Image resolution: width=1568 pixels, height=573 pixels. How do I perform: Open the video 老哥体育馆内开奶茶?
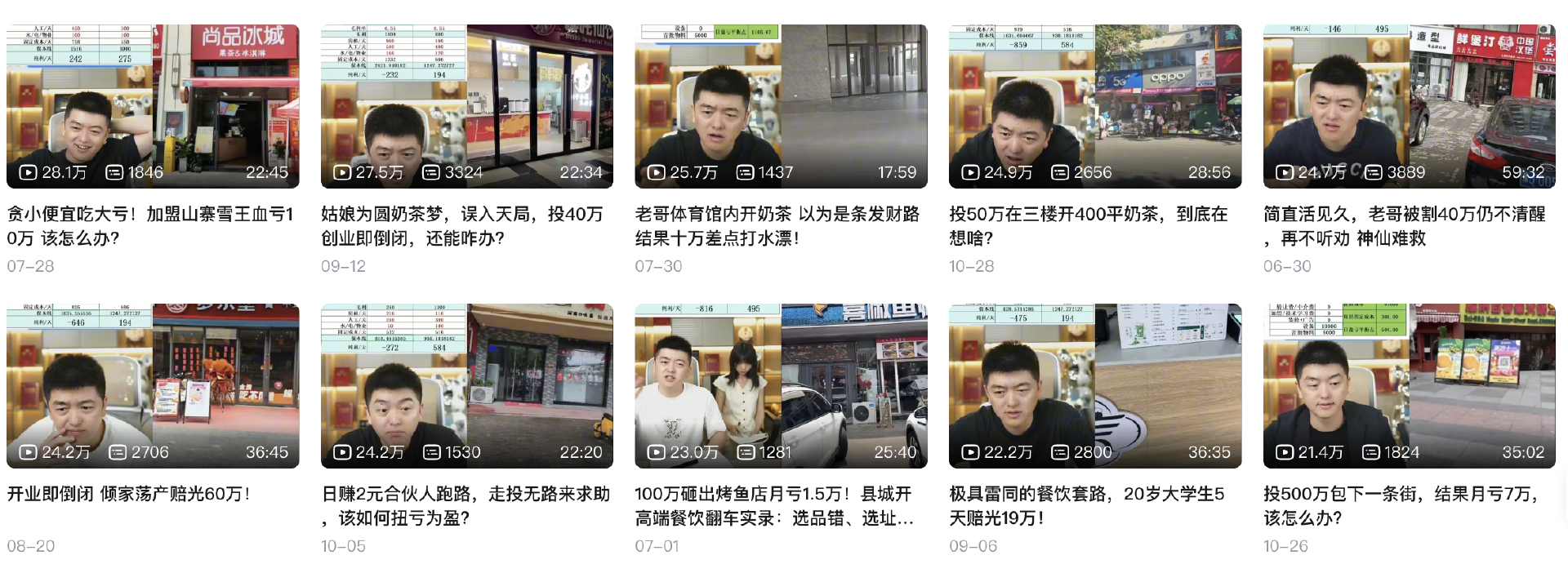click(x=781, y=106)
